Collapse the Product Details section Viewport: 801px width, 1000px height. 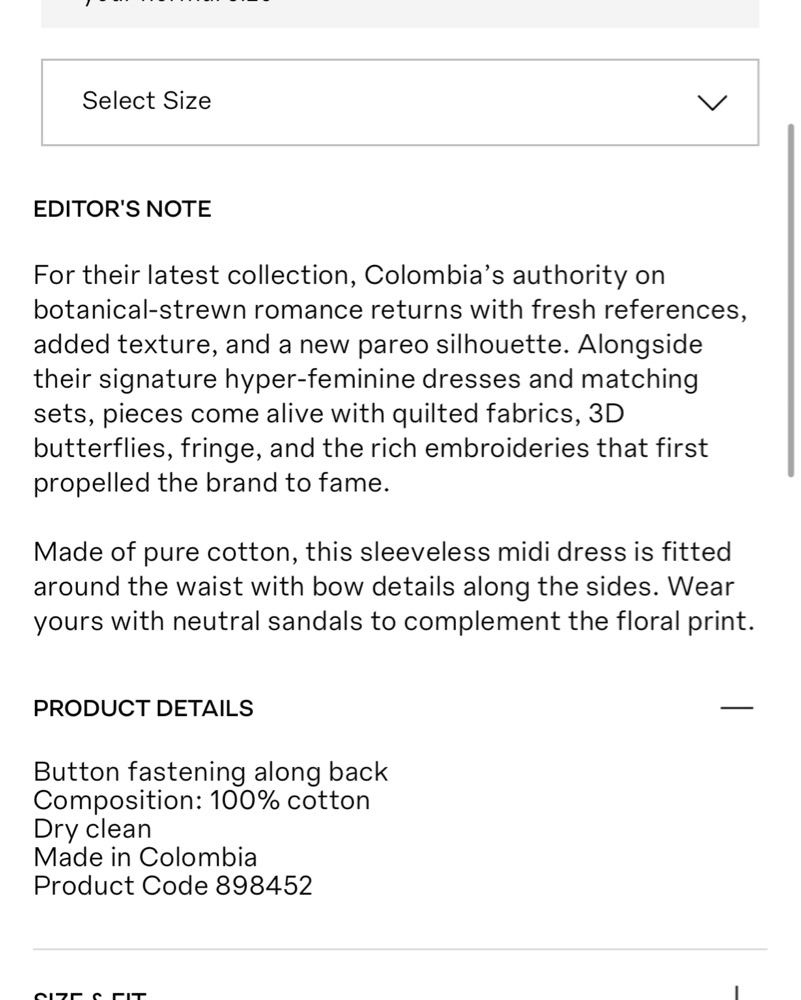click(737, 708)
